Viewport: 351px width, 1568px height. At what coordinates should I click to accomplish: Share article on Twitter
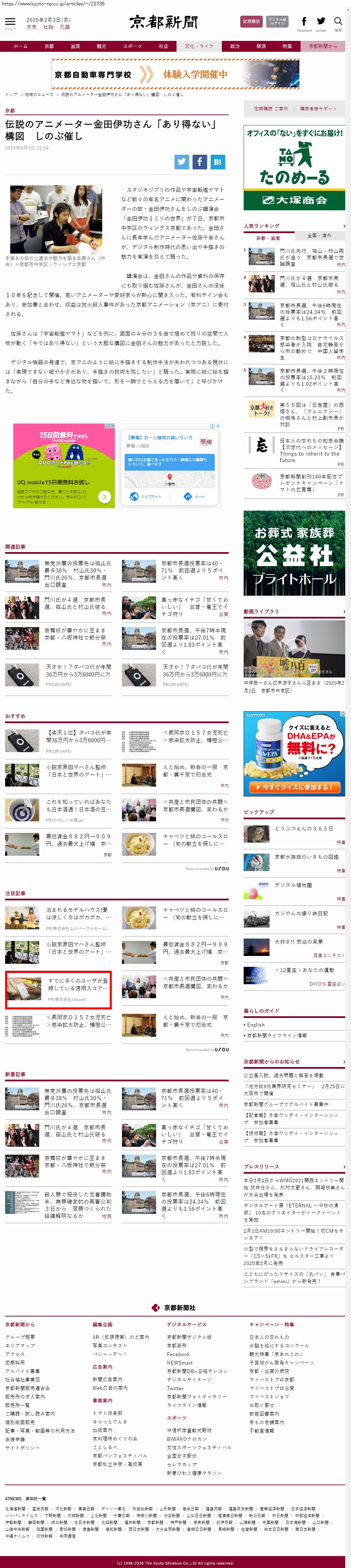pyautogui.click(x=181, y=161)
